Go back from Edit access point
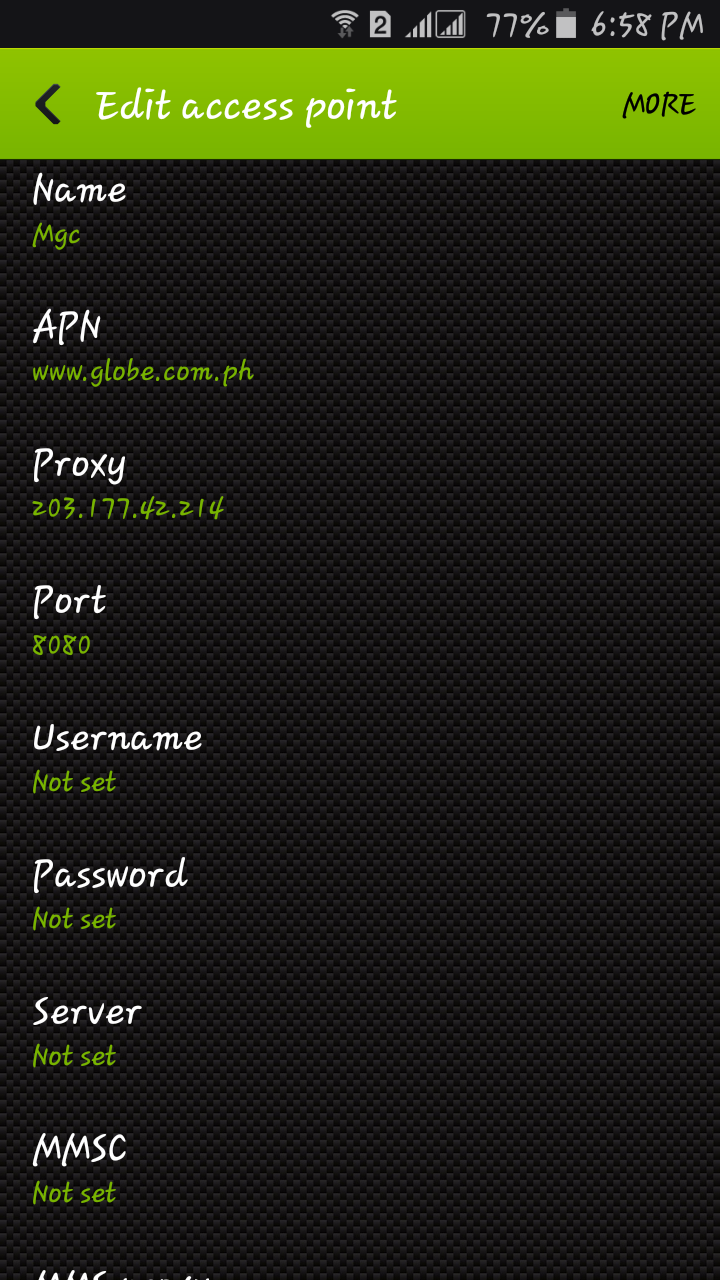The height and width of the screenshot is (1280, 720). (48, 105)
